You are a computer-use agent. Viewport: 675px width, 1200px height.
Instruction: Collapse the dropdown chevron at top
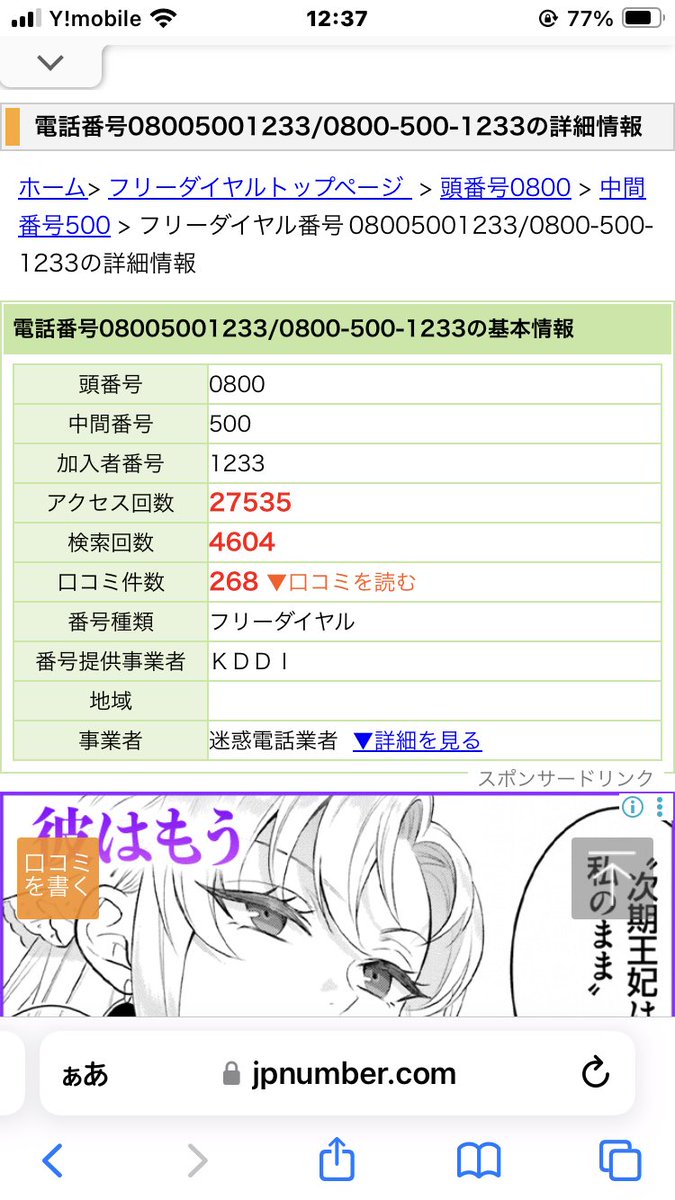click(50, 63)
